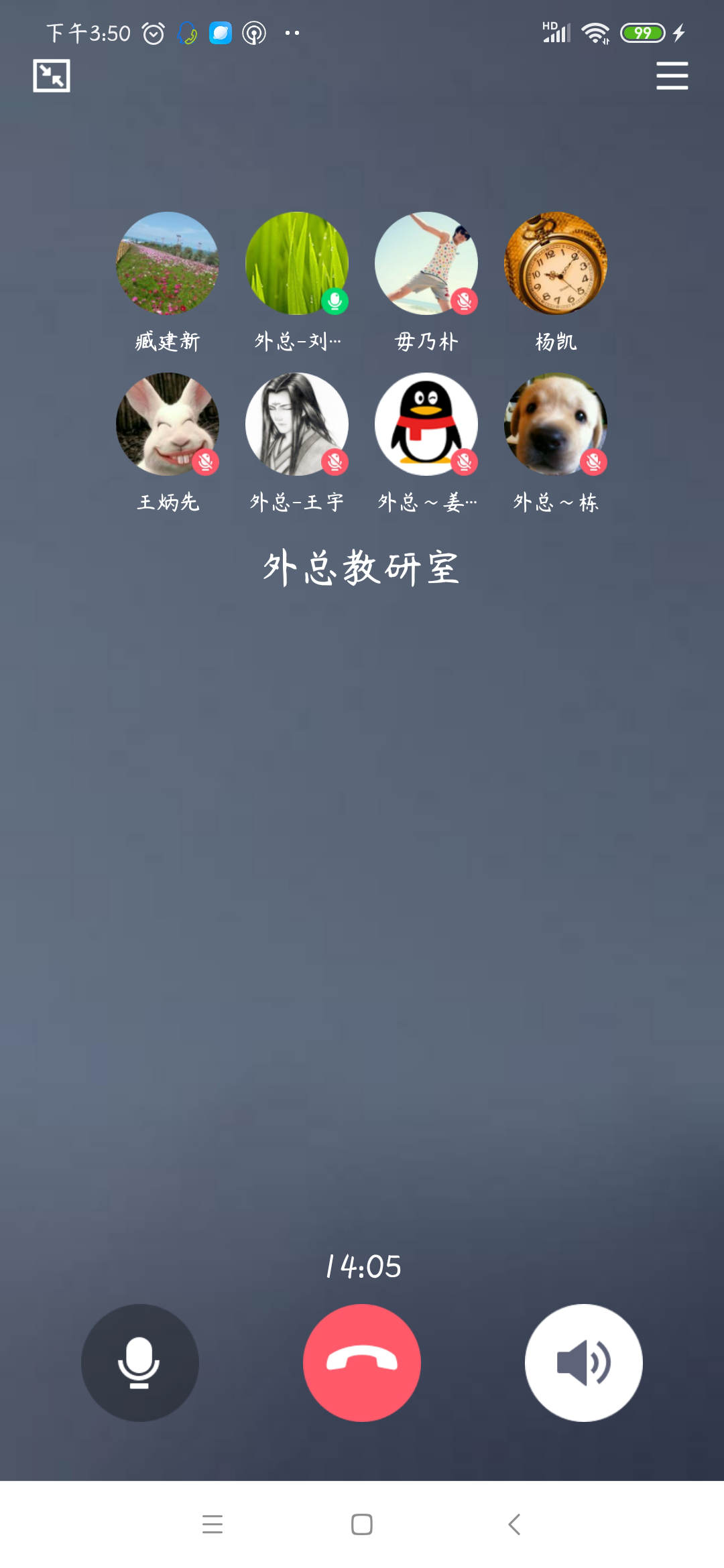Select participant 外总~栋 with dog avatar
This screenshot has width=724, height=1568.
click(x=555, y=424)
